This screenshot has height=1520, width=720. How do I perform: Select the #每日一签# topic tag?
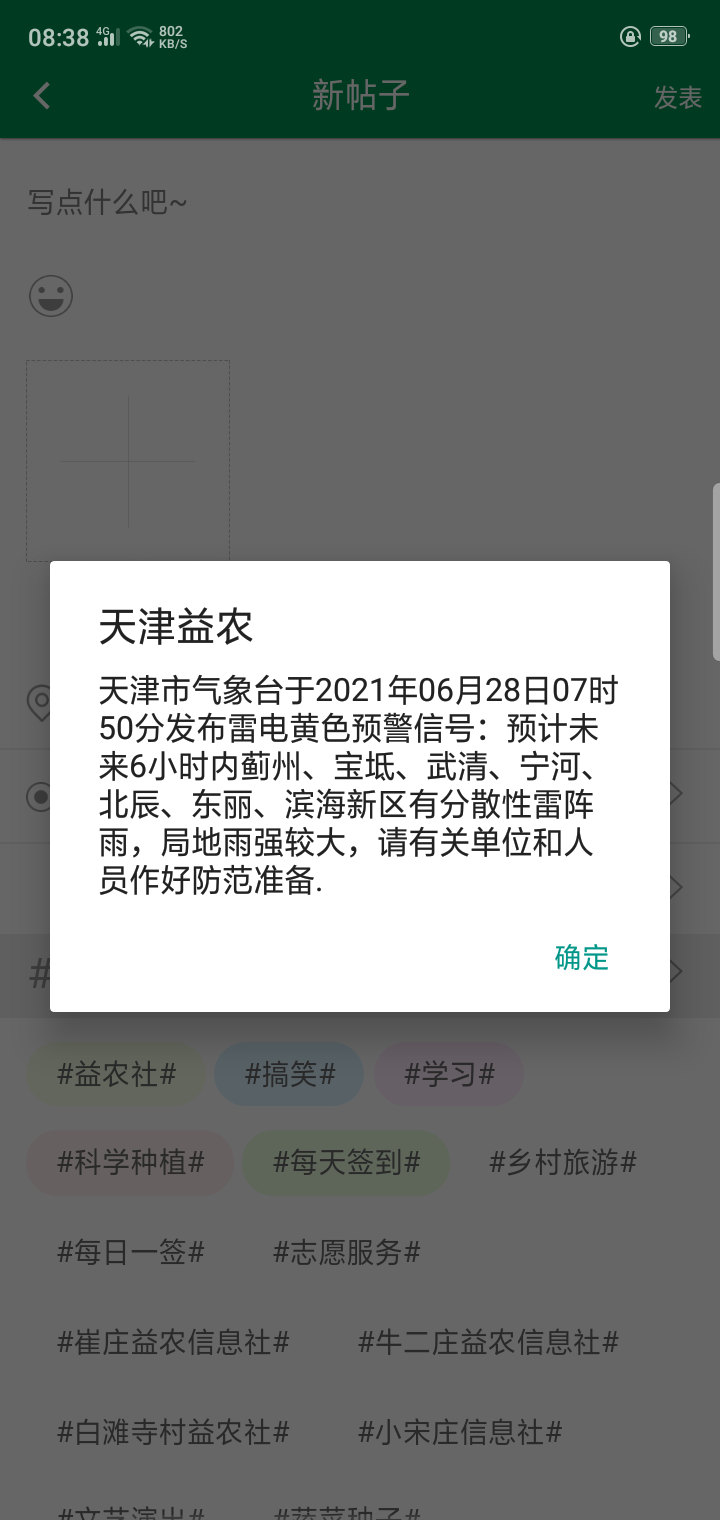click(131, 1251)
